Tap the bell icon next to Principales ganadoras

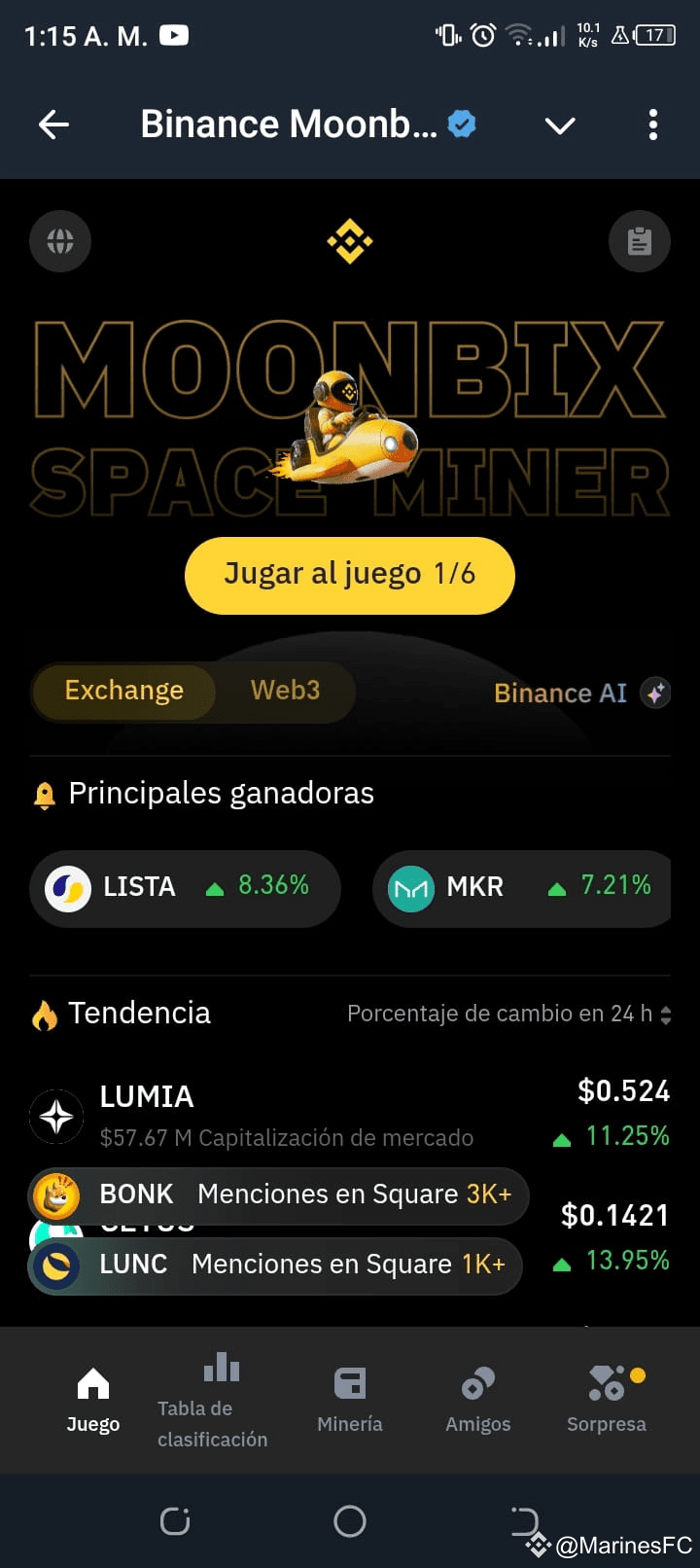click(43, 793)
